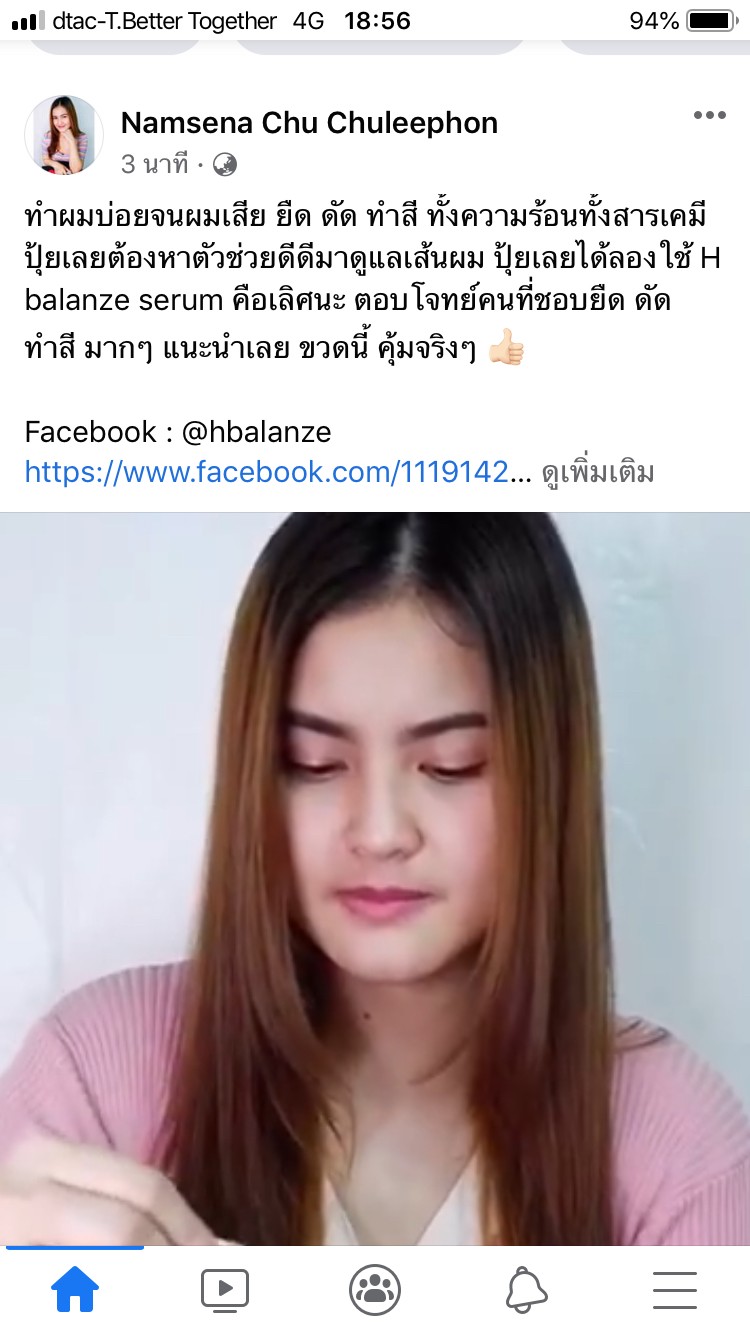Go to the Home feed tab
This screenshot has height=1334, width=750.
click(75, 1290)
